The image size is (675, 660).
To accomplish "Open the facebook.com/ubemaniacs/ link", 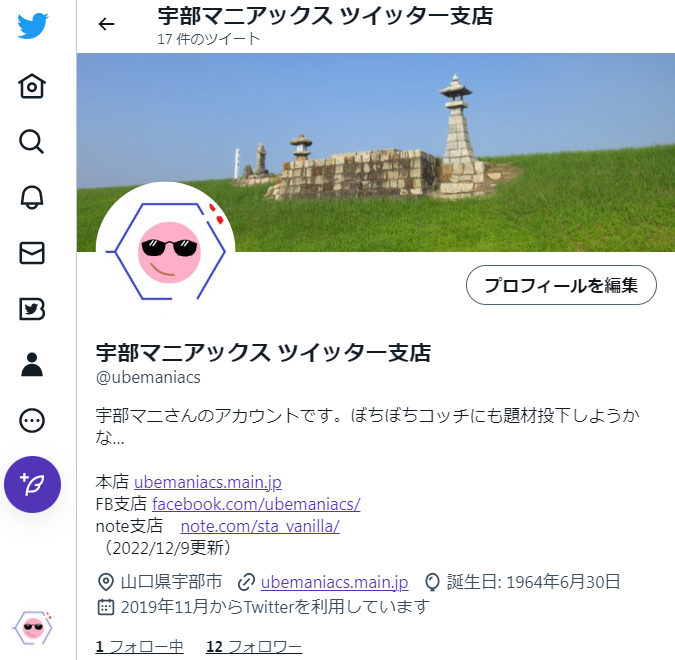I will tap(256, 503).
